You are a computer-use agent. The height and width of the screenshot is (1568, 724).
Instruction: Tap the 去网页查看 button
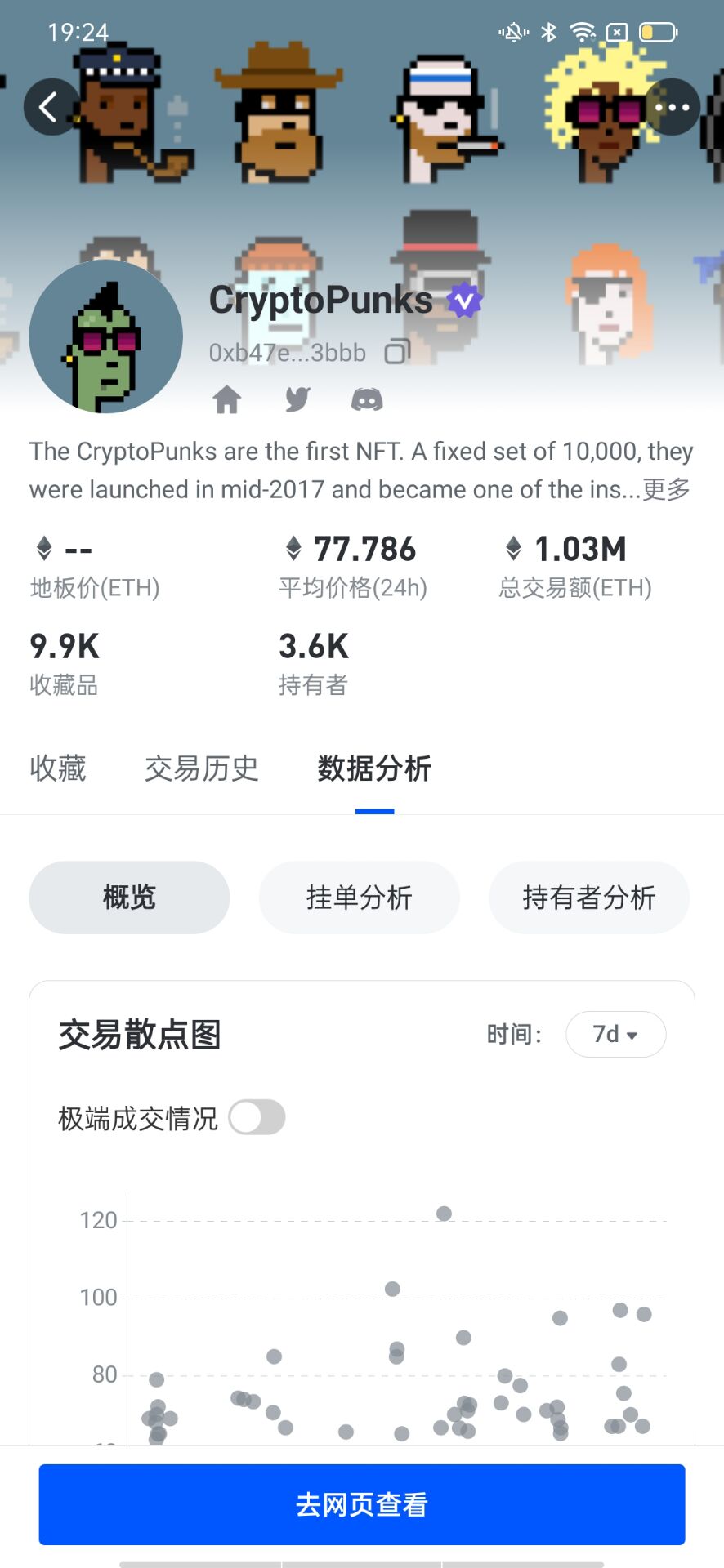[362, 1504]
